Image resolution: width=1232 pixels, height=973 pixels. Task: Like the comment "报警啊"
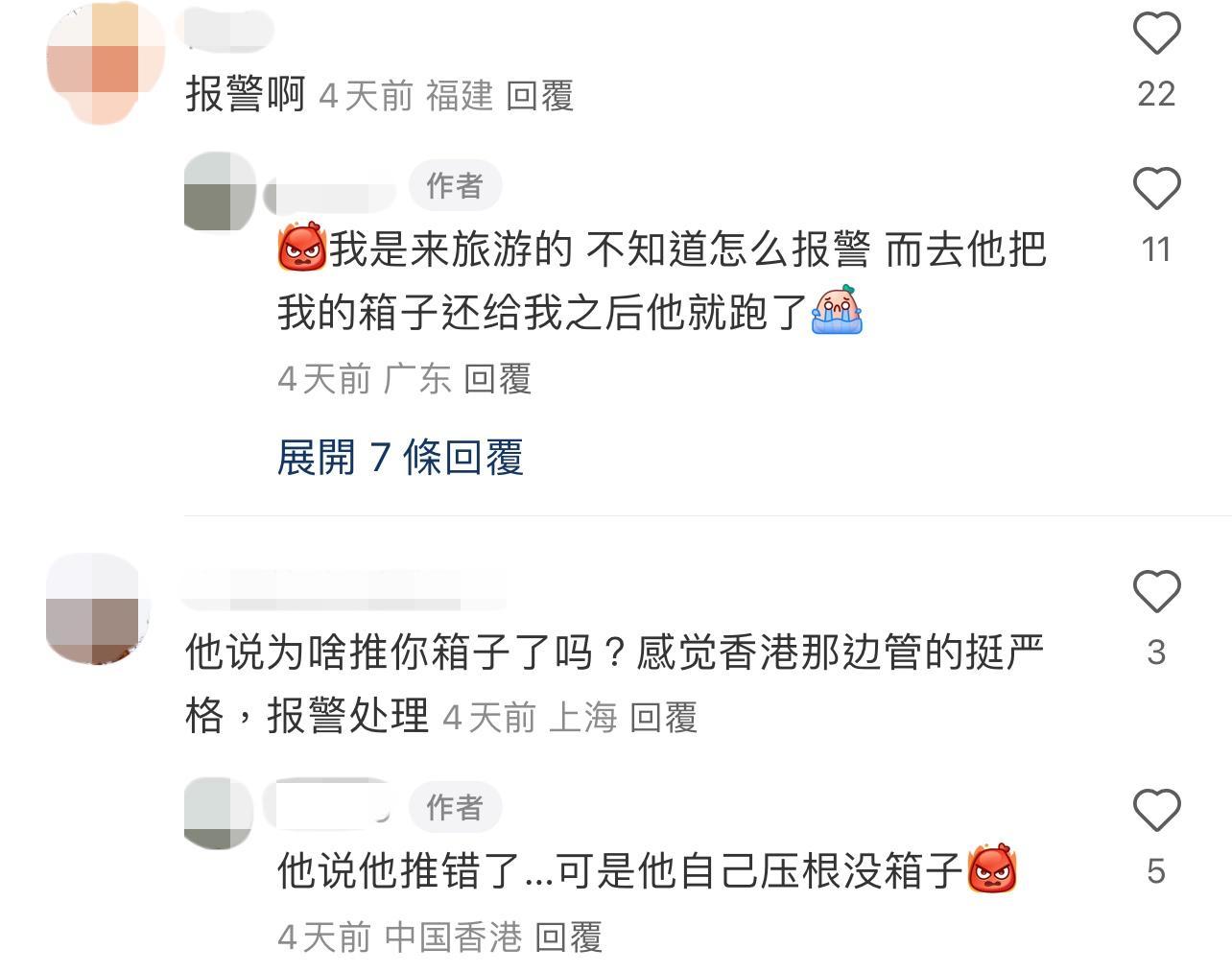click(x=1156, y=35)
